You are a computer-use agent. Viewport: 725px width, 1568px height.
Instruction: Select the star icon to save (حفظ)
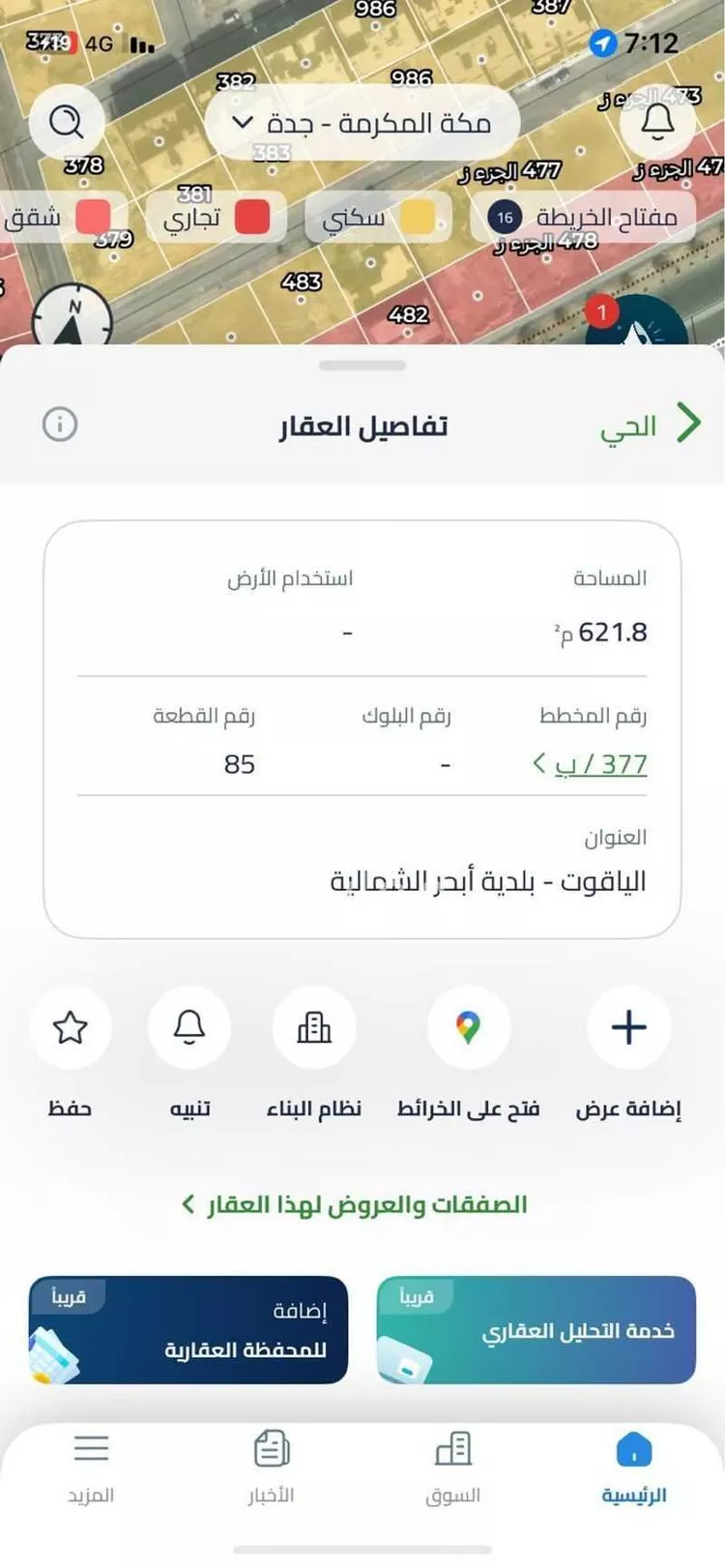[x=71, y=1028]
